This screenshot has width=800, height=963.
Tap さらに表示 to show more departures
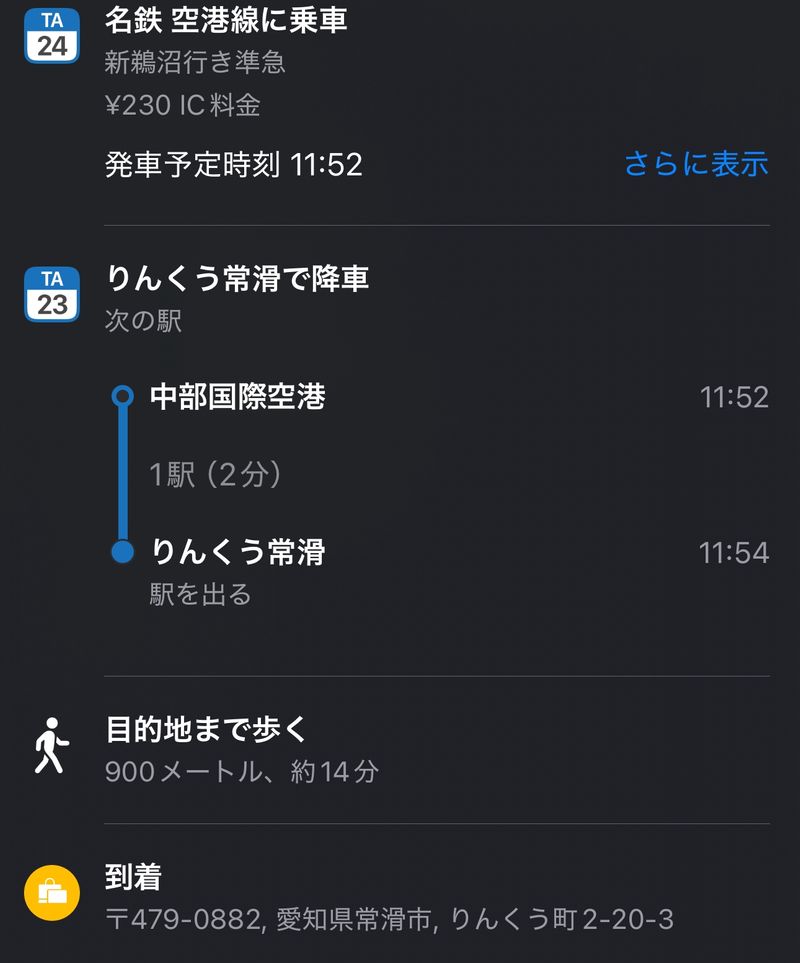point(696,164)
